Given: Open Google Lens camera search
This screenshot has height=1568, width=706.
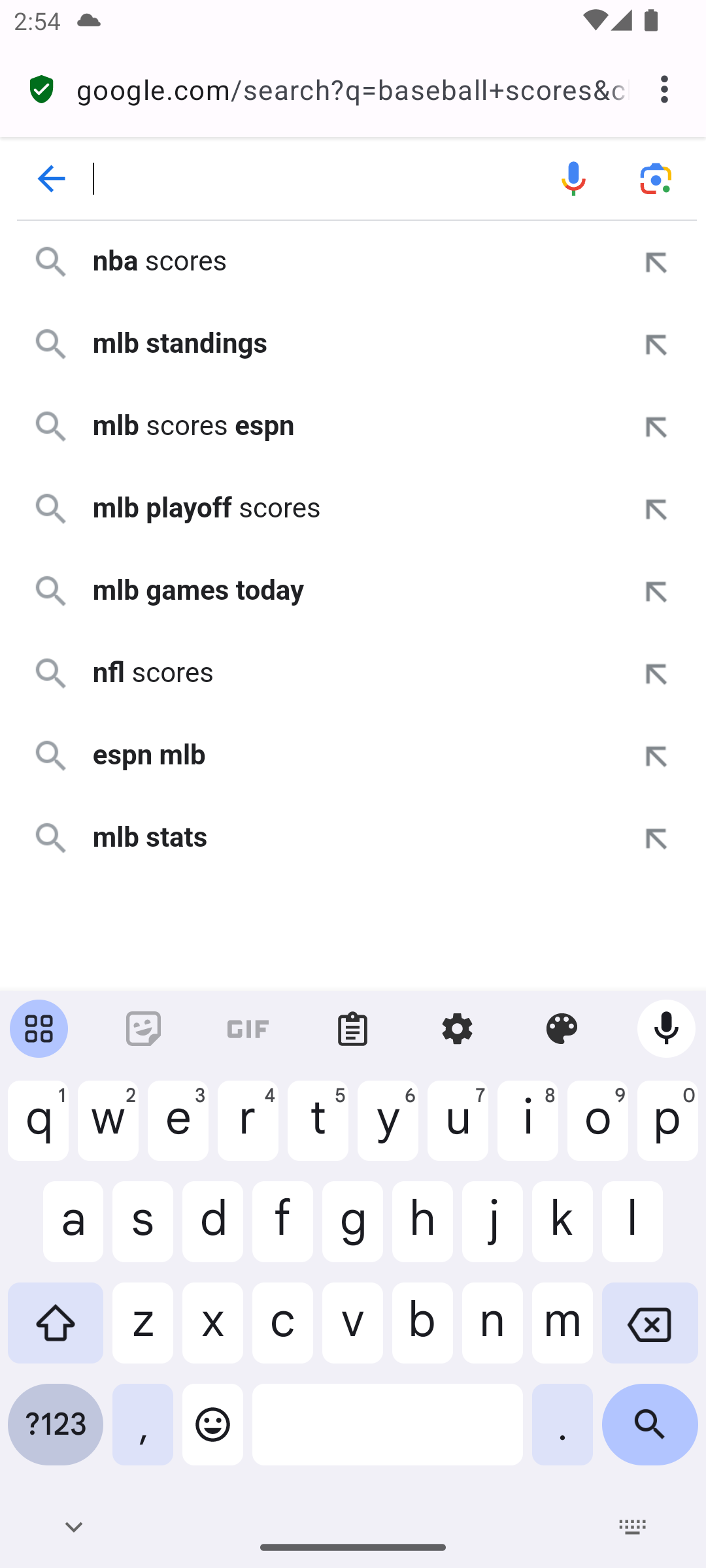Looking at the screenshot, I should pos(656,178).
